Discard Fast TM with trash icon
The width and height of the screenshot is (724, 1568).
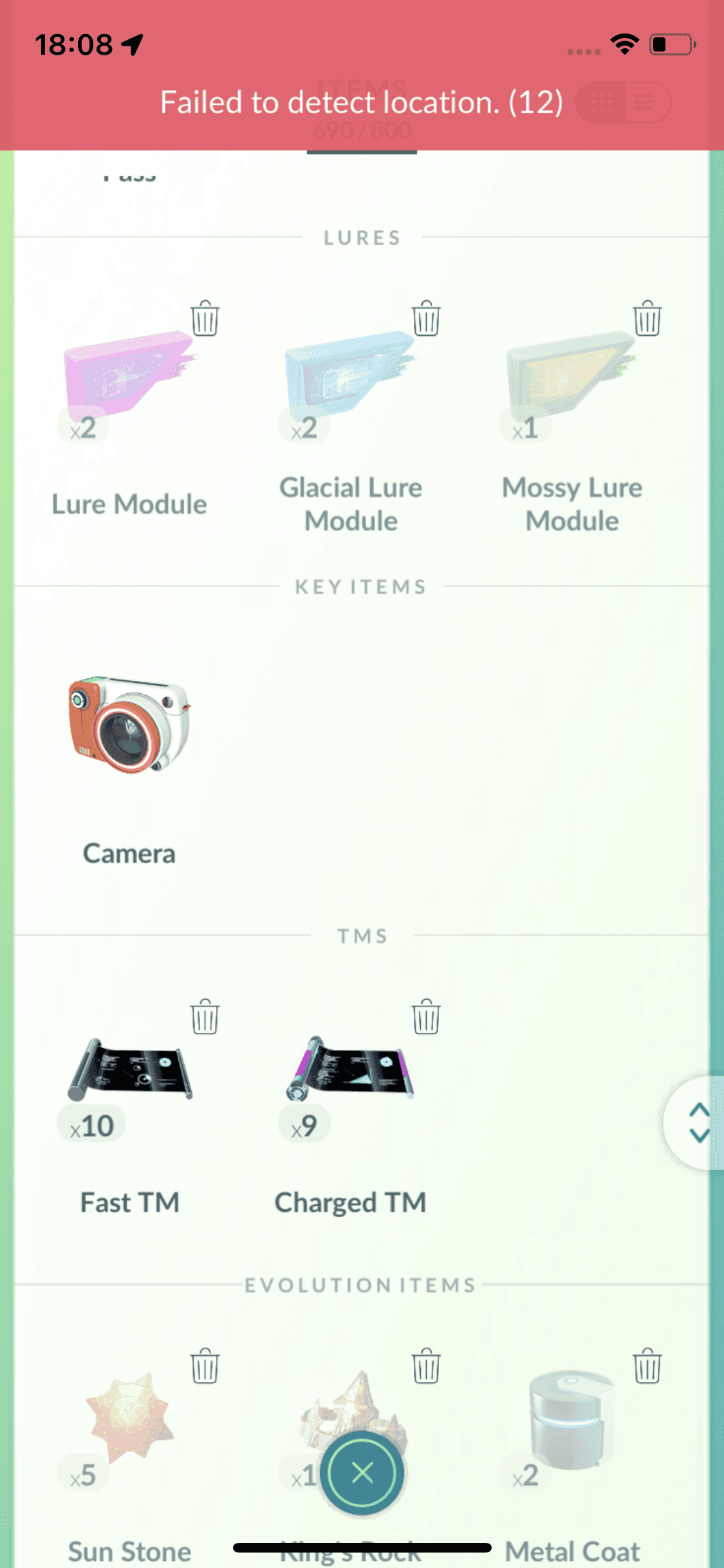point(205,1018)
